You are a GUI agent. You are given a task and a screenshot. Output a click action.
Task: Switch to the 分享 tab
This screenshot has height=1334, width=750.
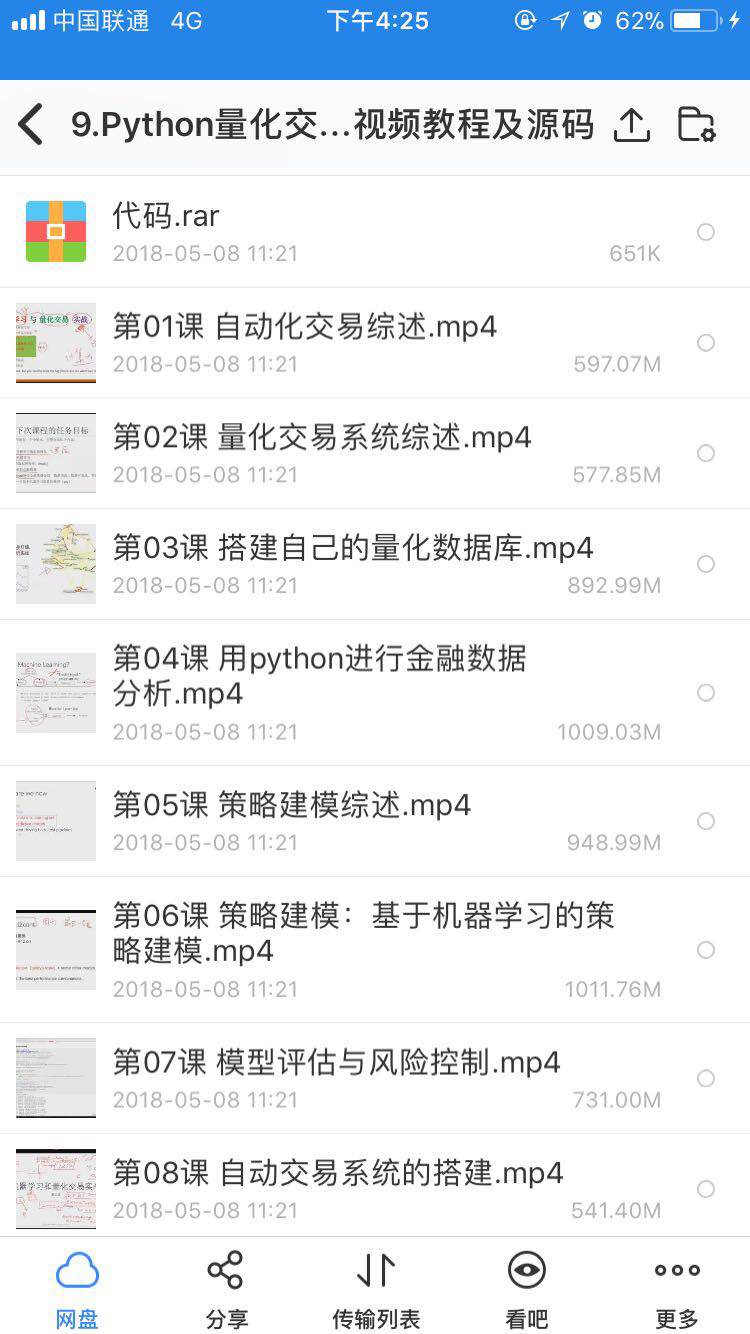226,1290
